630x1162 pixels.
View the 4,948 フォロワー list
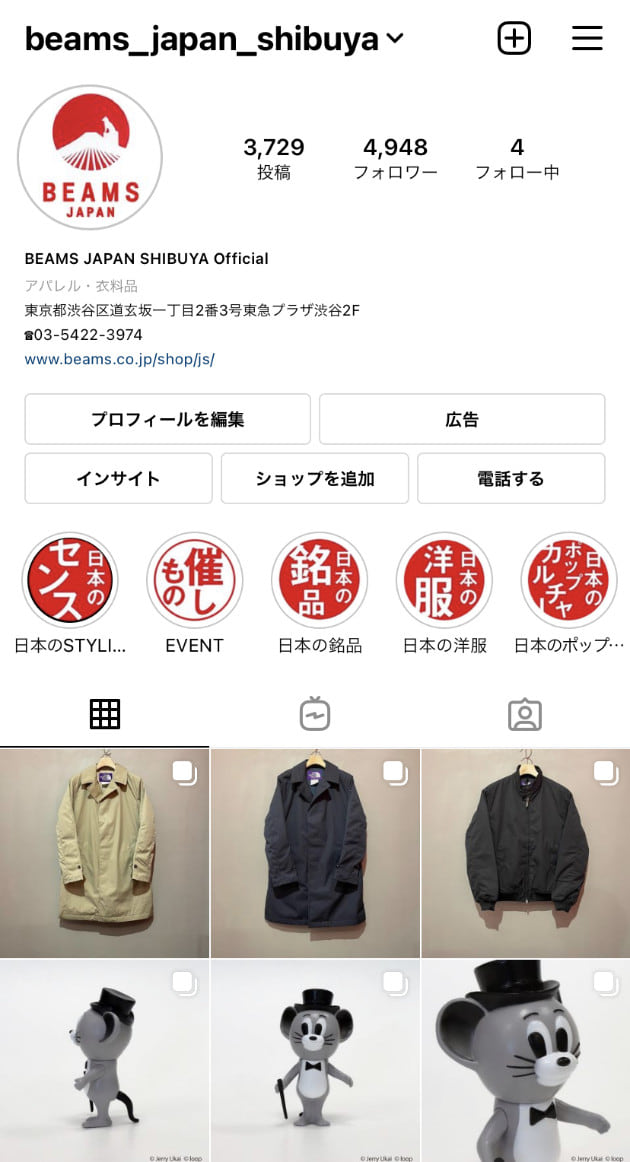click(395, 158)
